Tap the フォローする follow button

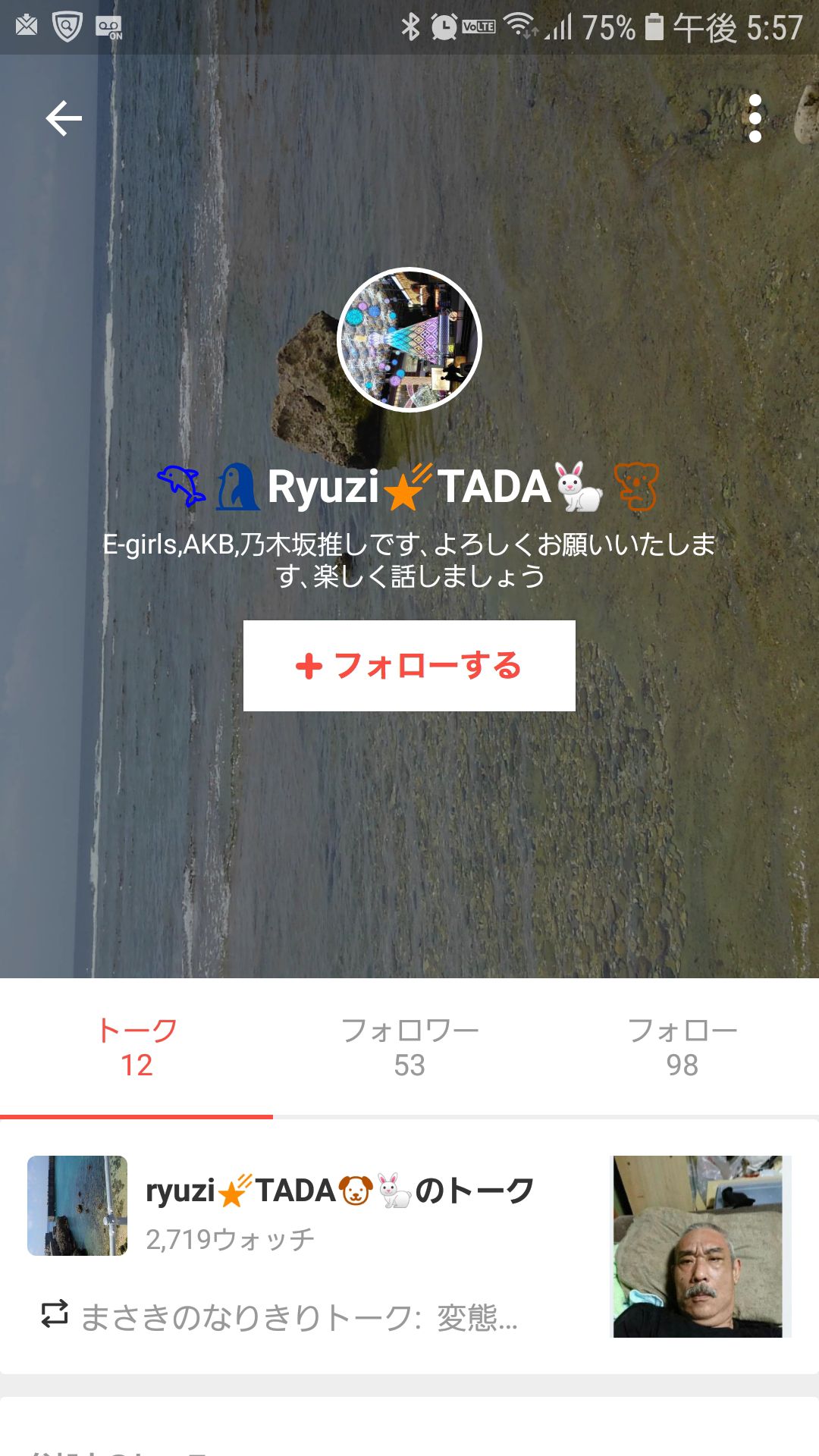click(x=409, y=666)
